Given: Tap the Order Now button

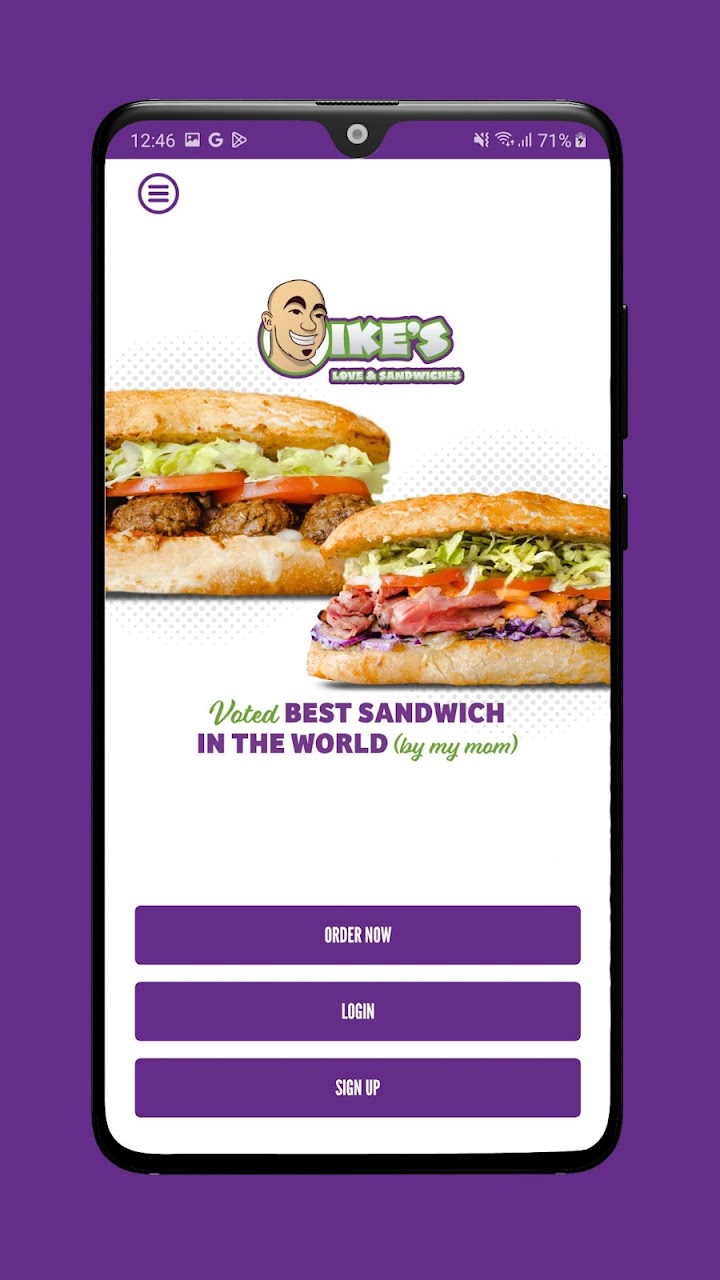Looking at the screenshot, I should coord(357,935).
